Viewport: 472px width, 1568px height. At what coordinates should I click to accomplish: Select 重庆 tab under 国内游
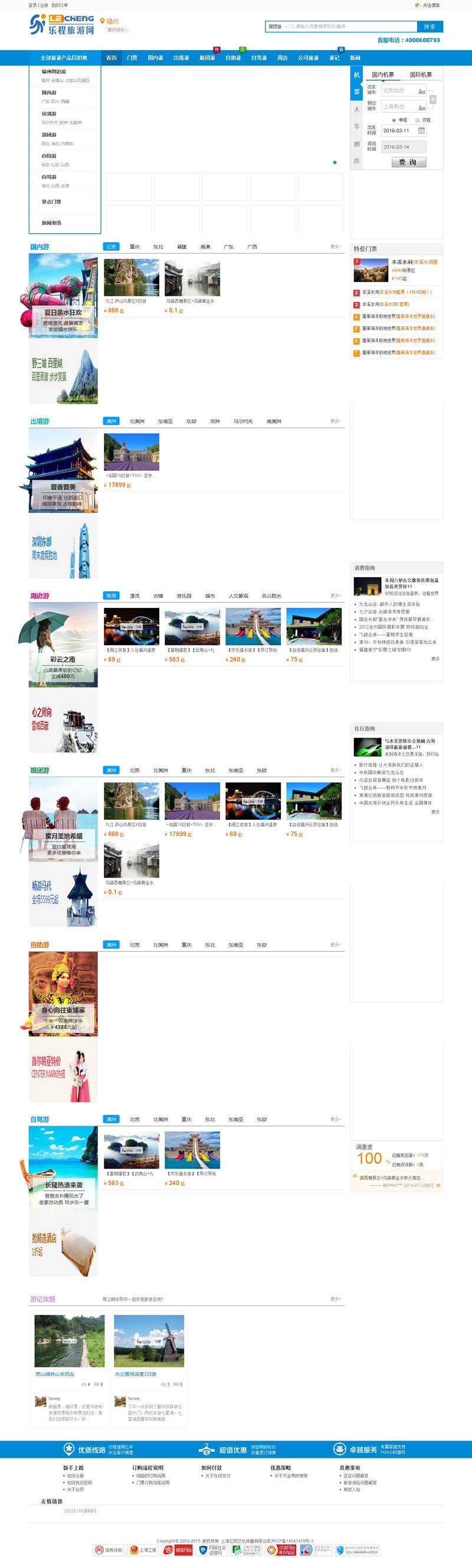click(x=135, y=247)
